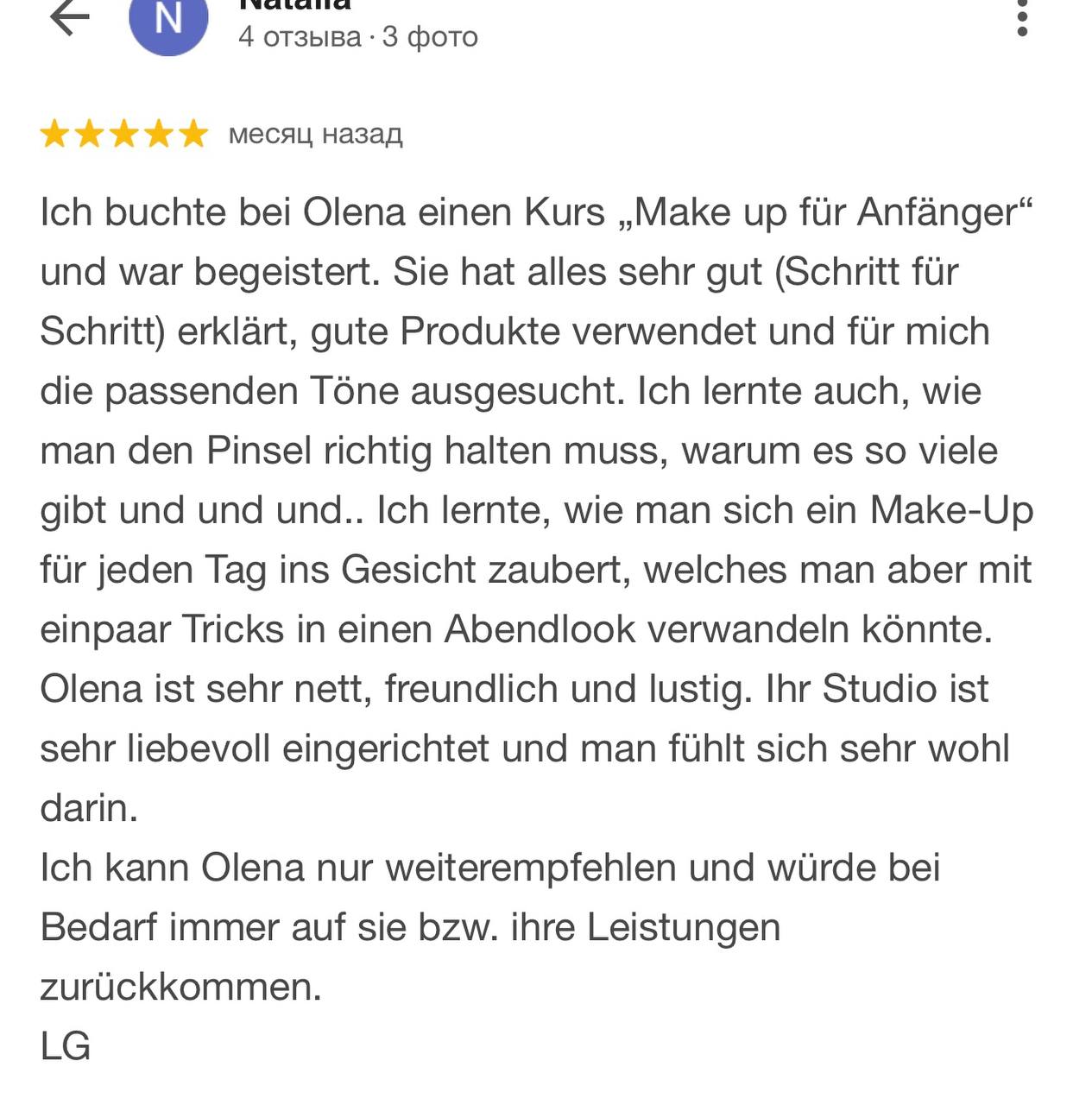This screenshot has height=1105, width=1092.
Task: Open the reviewer's profile avatar
Action: [x=168, y=19]
